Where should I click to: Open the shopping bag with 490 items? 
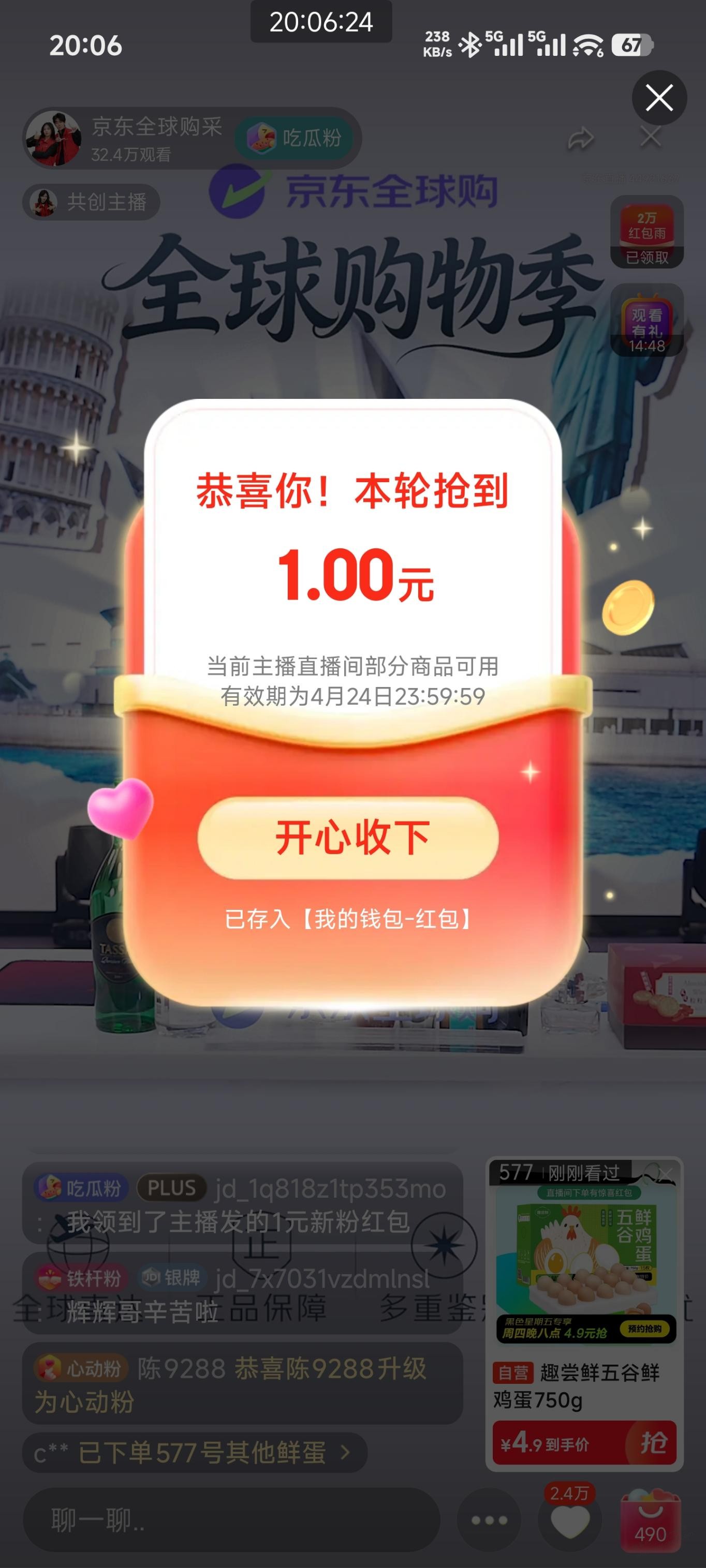pos(650,1520)
